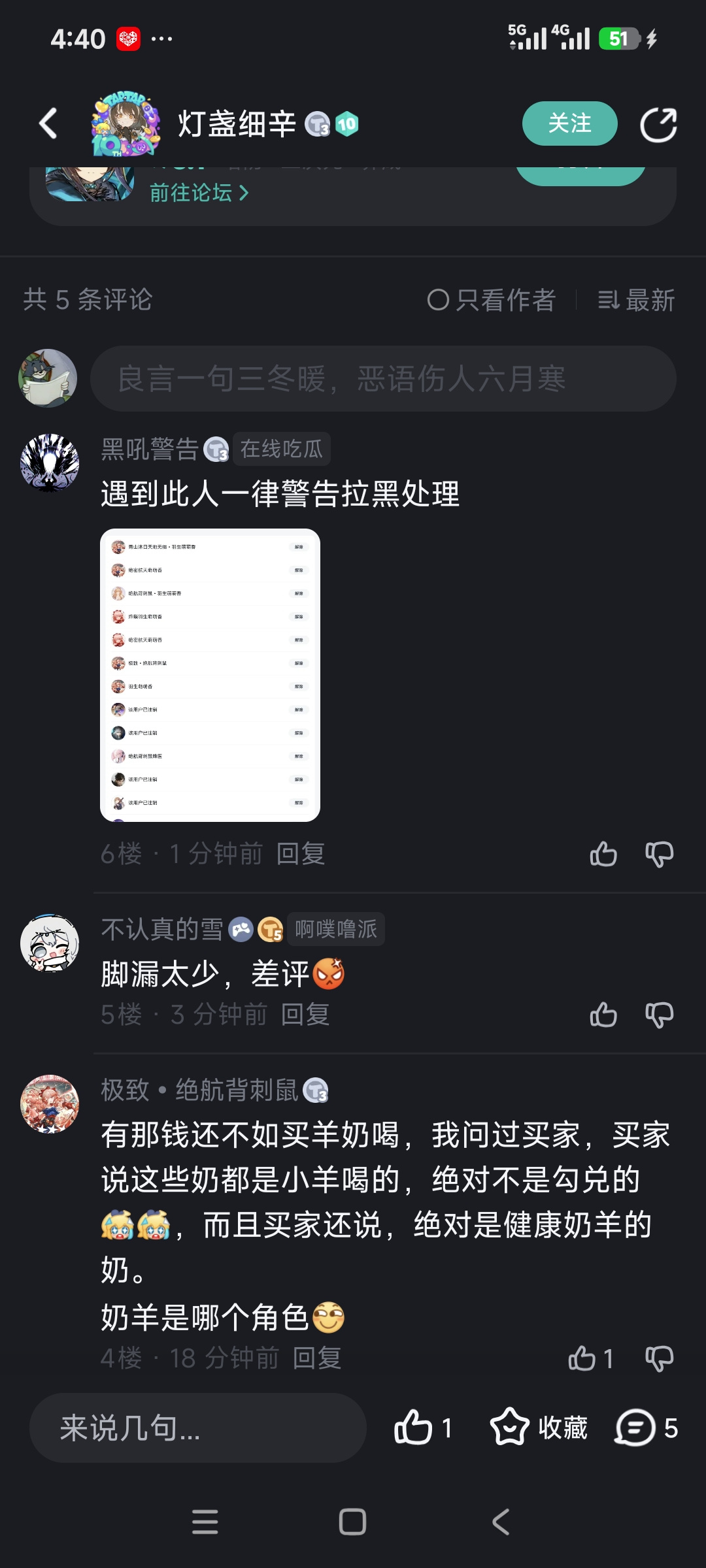Like the 极致•绝航背刺鼠 comment

pyautogui.click(x=590, y=1358)
